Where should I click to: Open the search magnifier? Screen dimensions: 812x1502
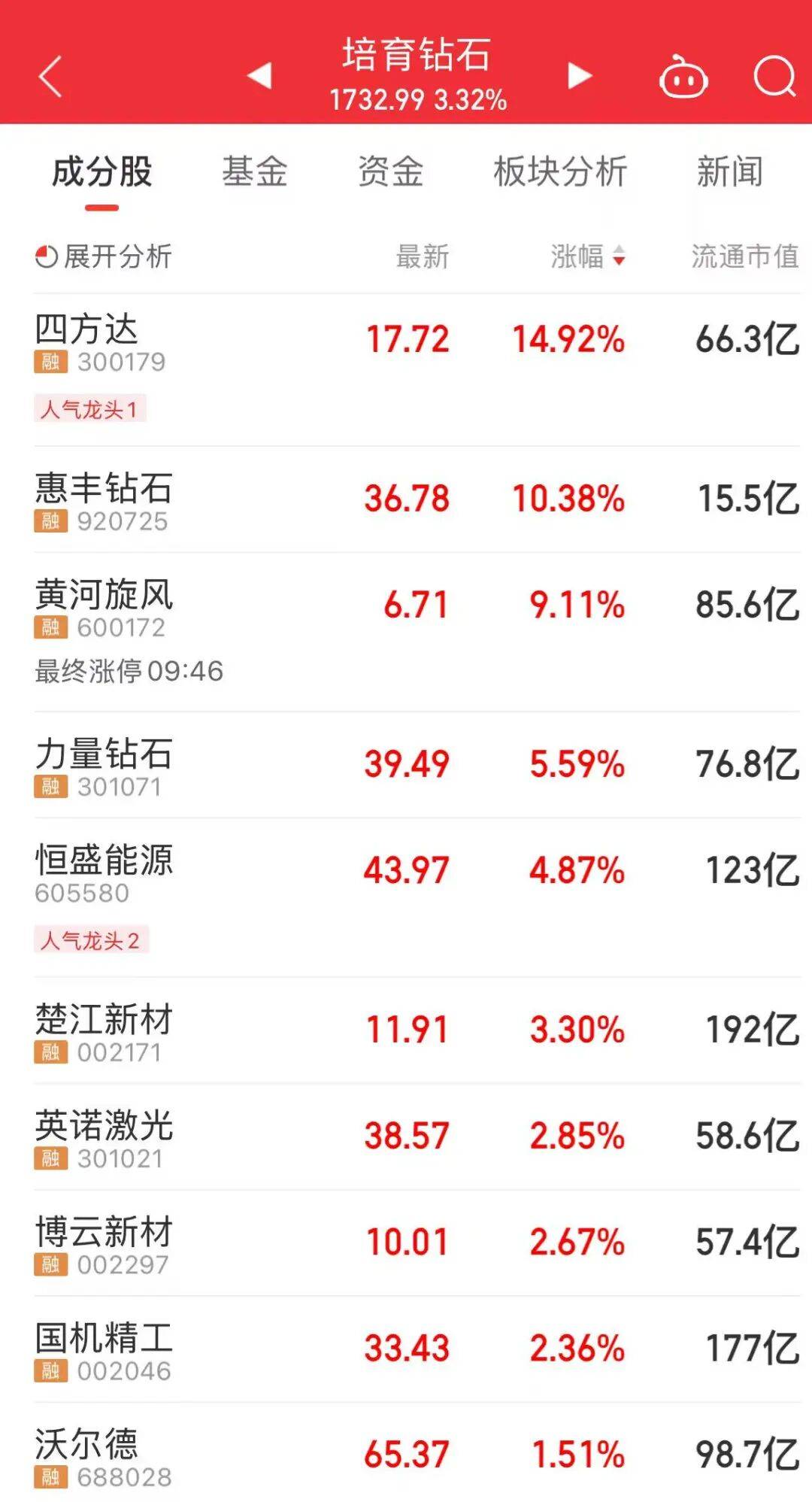pyautogui.click(x=774, y=76)
